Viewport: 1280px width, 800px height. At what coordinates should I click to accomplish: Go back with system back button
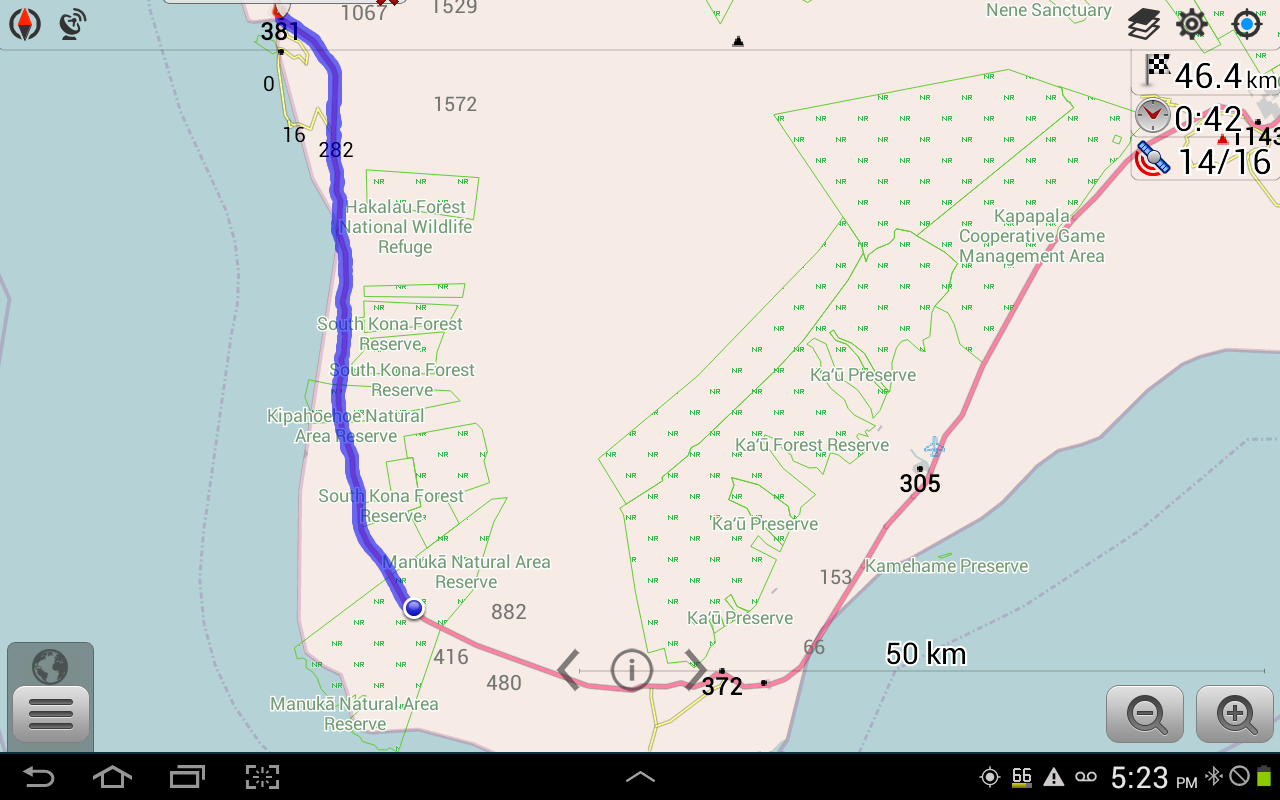point(39,777)
